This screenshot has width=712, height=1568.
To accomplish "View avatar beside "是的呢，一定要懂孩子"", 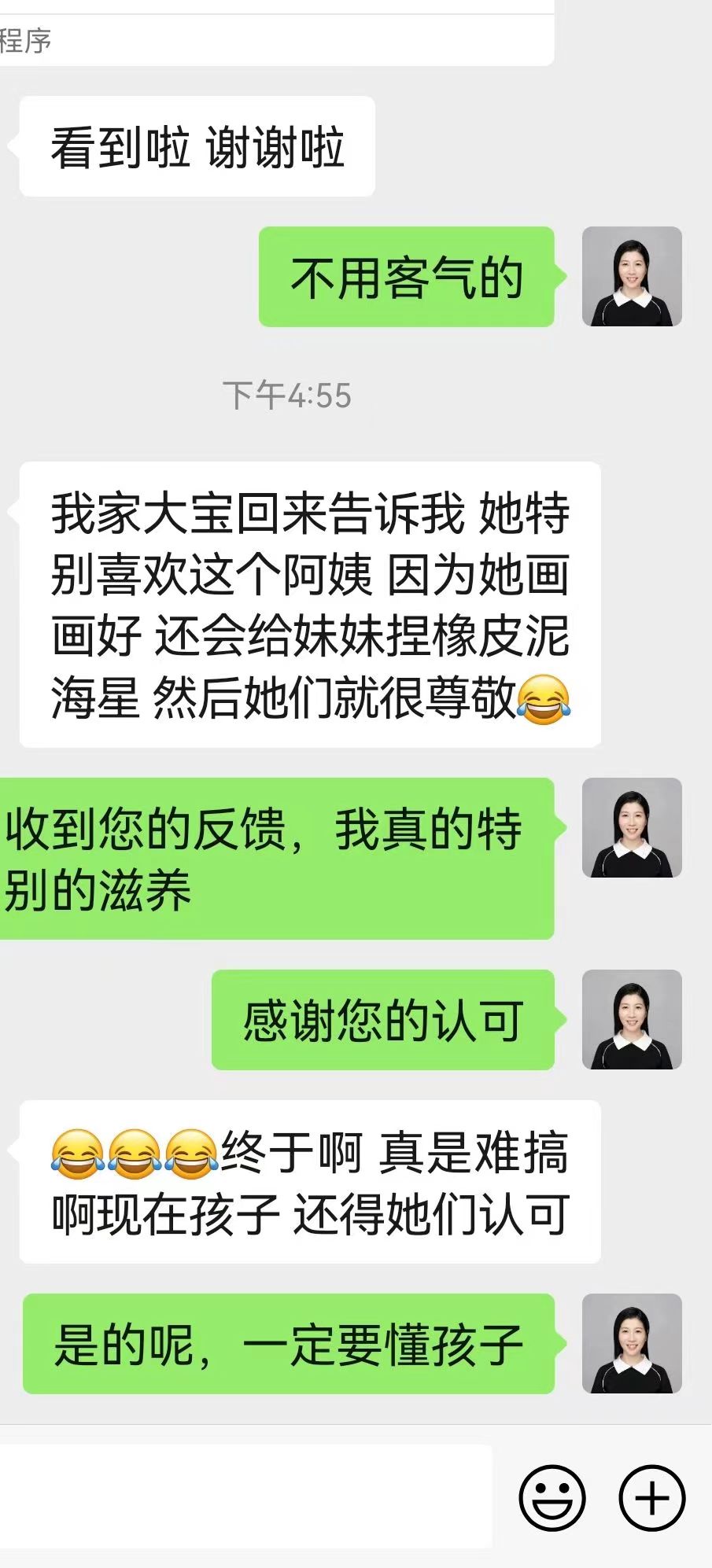I will coord(631,1343).
